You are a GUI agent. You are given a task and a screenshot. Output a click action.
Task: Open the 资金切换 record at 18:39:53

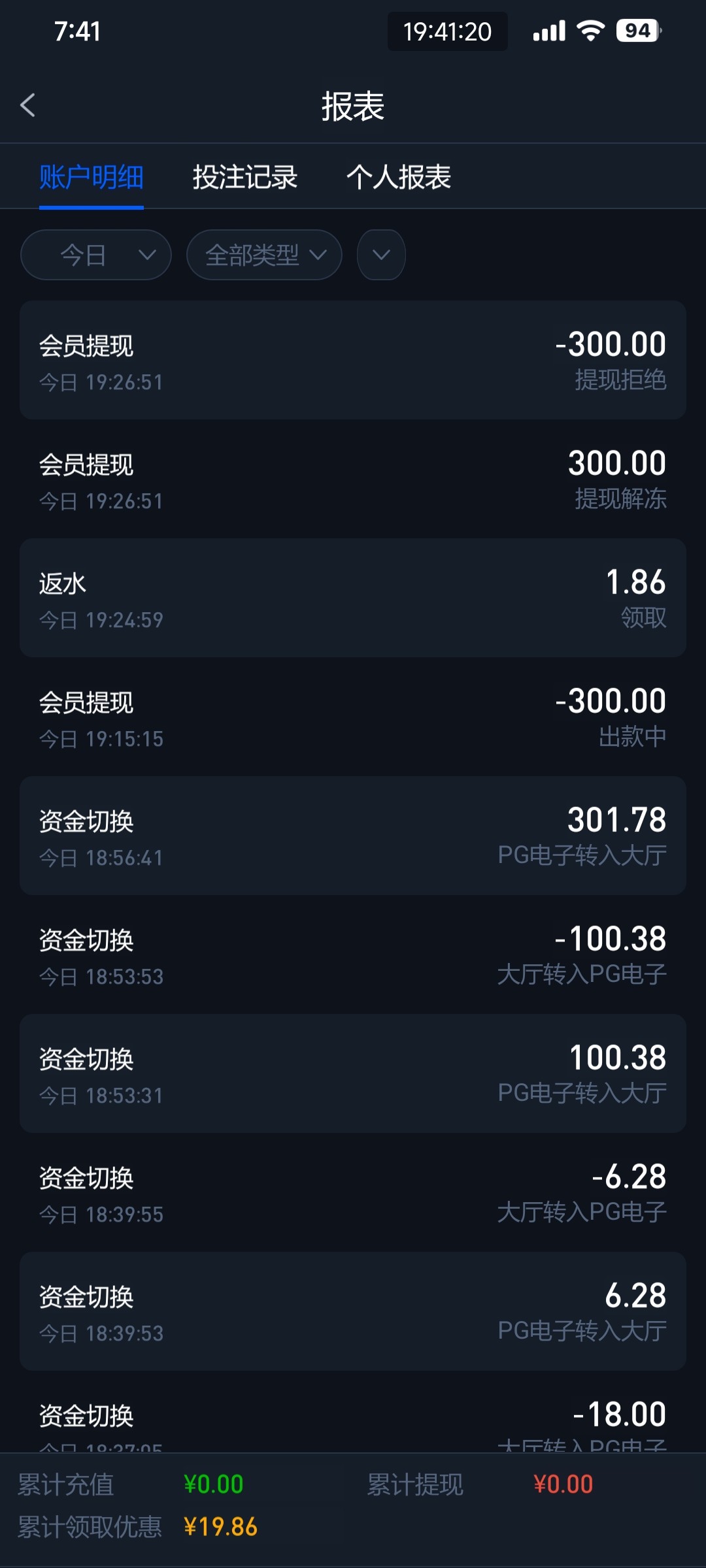coord(353,1311)
